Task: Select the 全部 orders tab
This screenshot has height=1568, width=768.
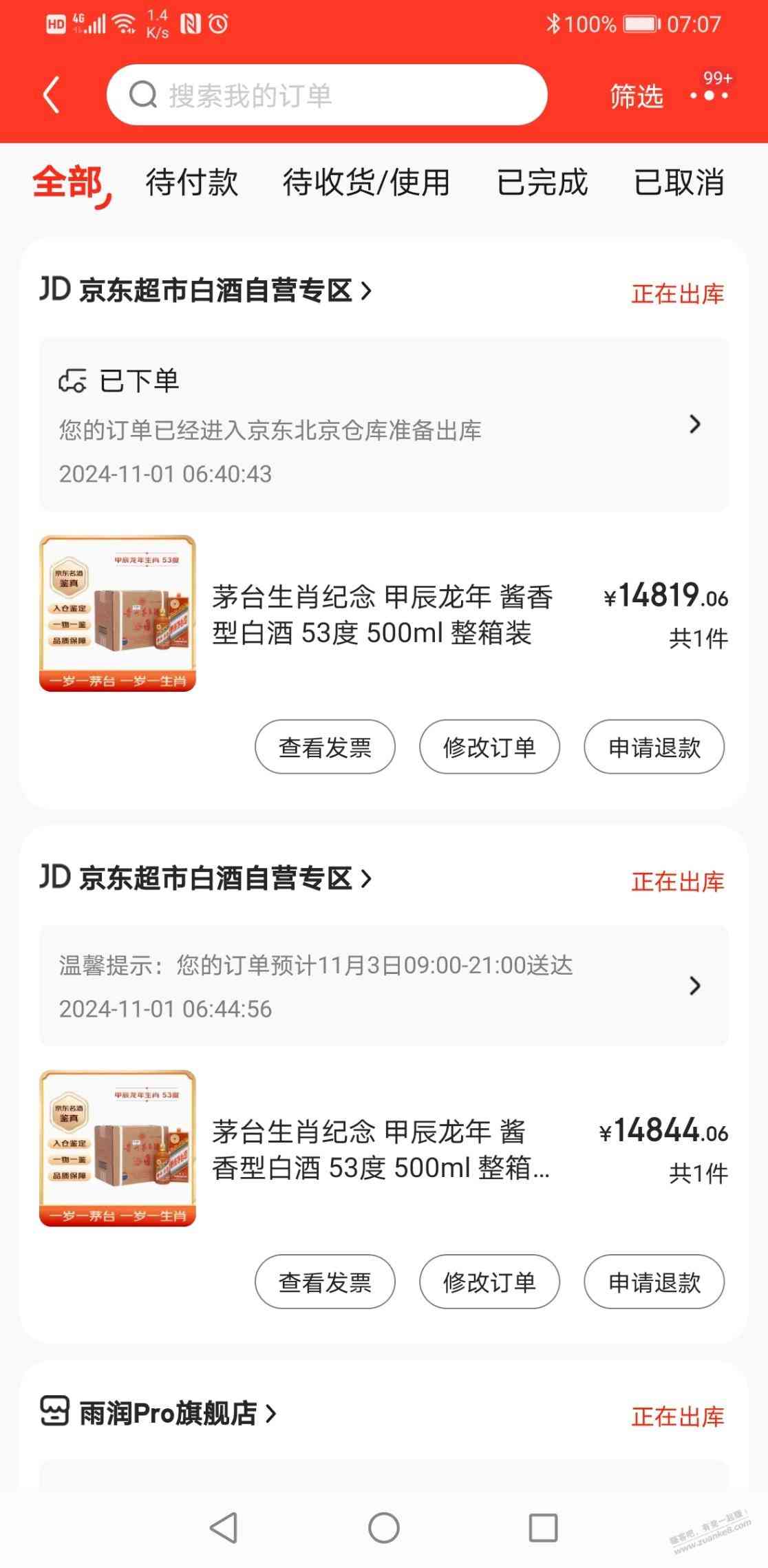Action: click(67, 182)
